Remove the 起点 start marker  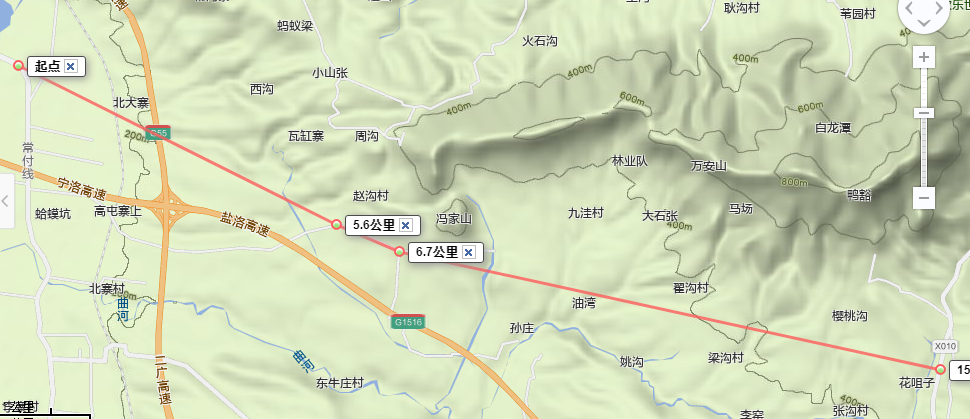point(71,66)
